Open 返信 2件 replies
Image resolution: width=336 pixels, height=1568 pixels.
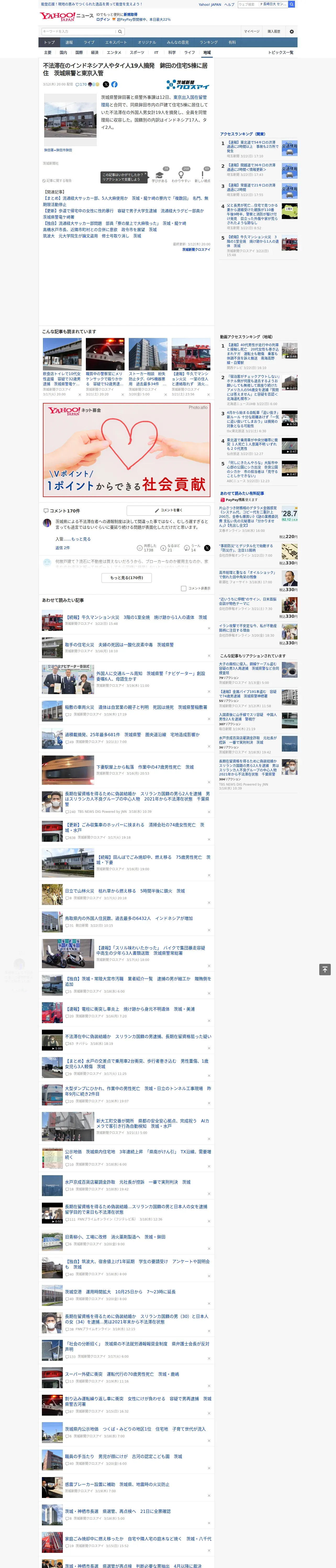click(62, 548)
